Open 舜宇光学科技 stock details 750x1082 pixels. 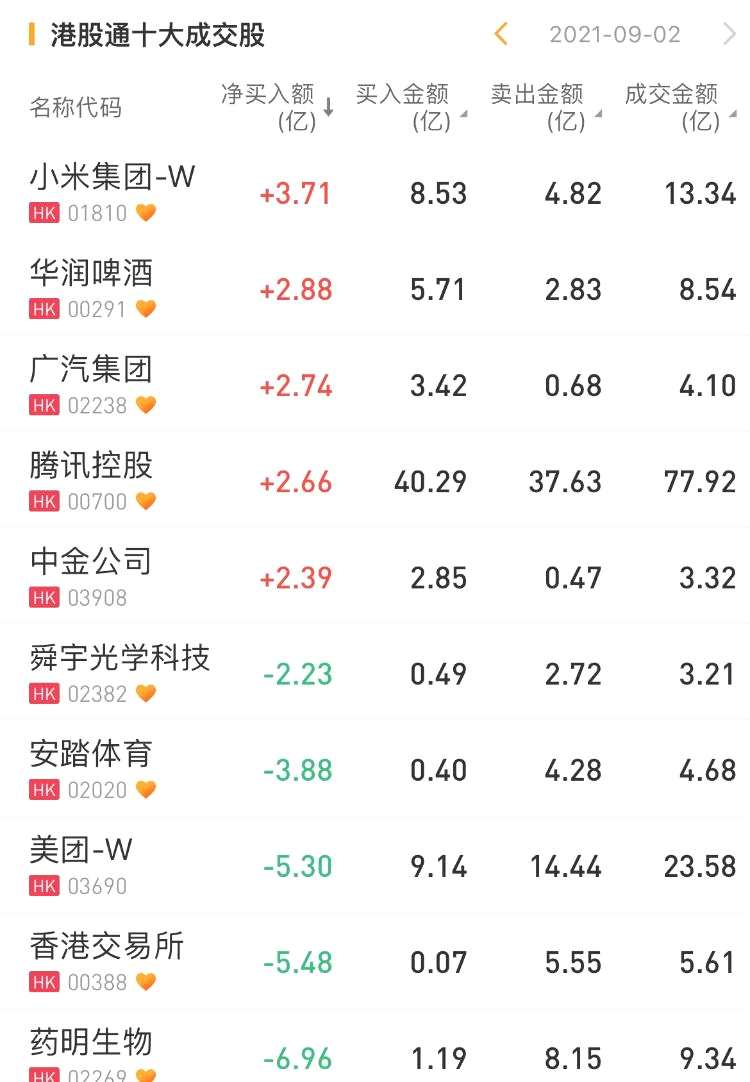point(120,658)
